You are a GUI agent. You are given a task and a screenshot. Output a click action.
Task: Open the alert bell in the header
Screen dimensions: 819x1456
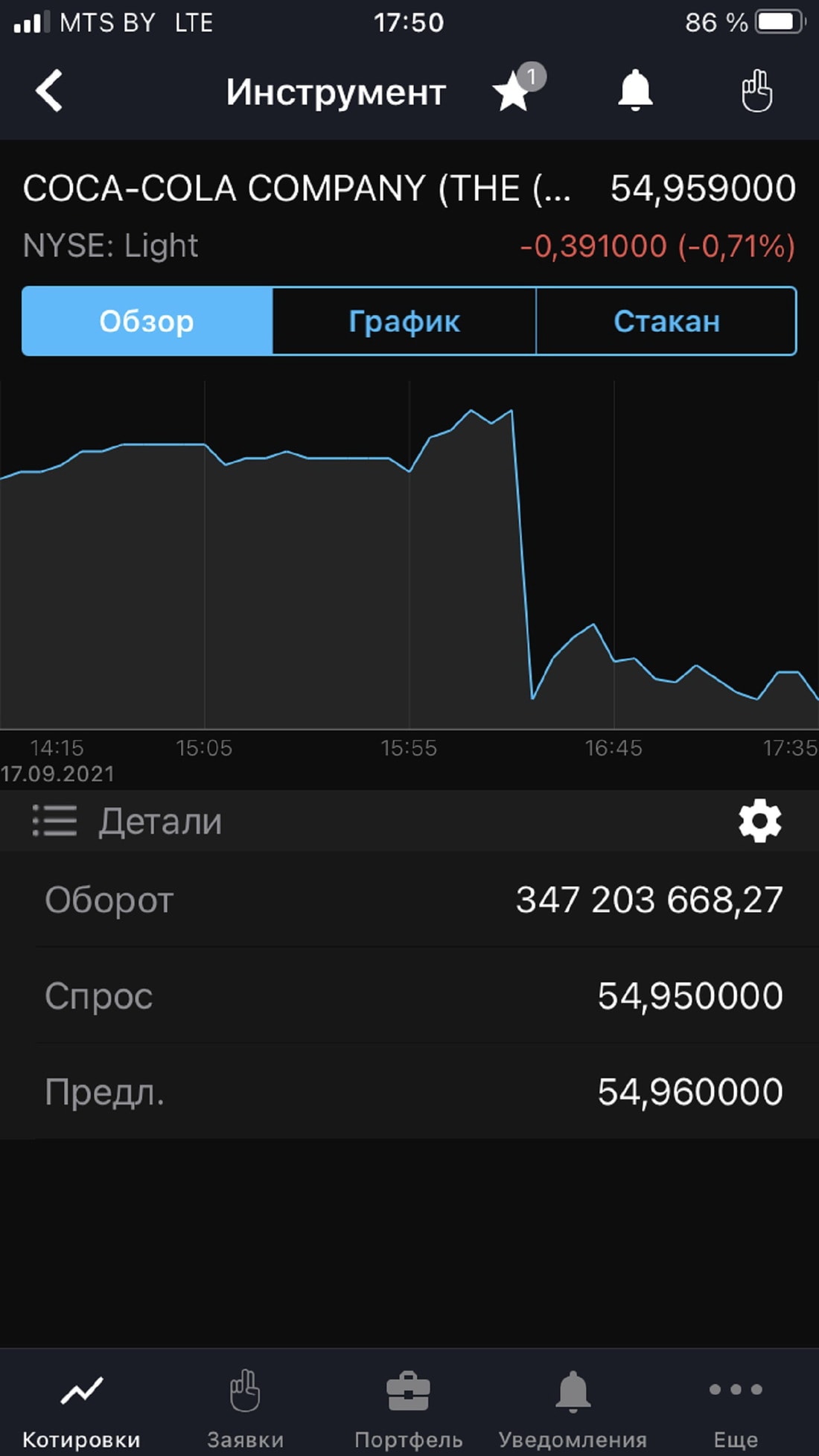(635, 91)
